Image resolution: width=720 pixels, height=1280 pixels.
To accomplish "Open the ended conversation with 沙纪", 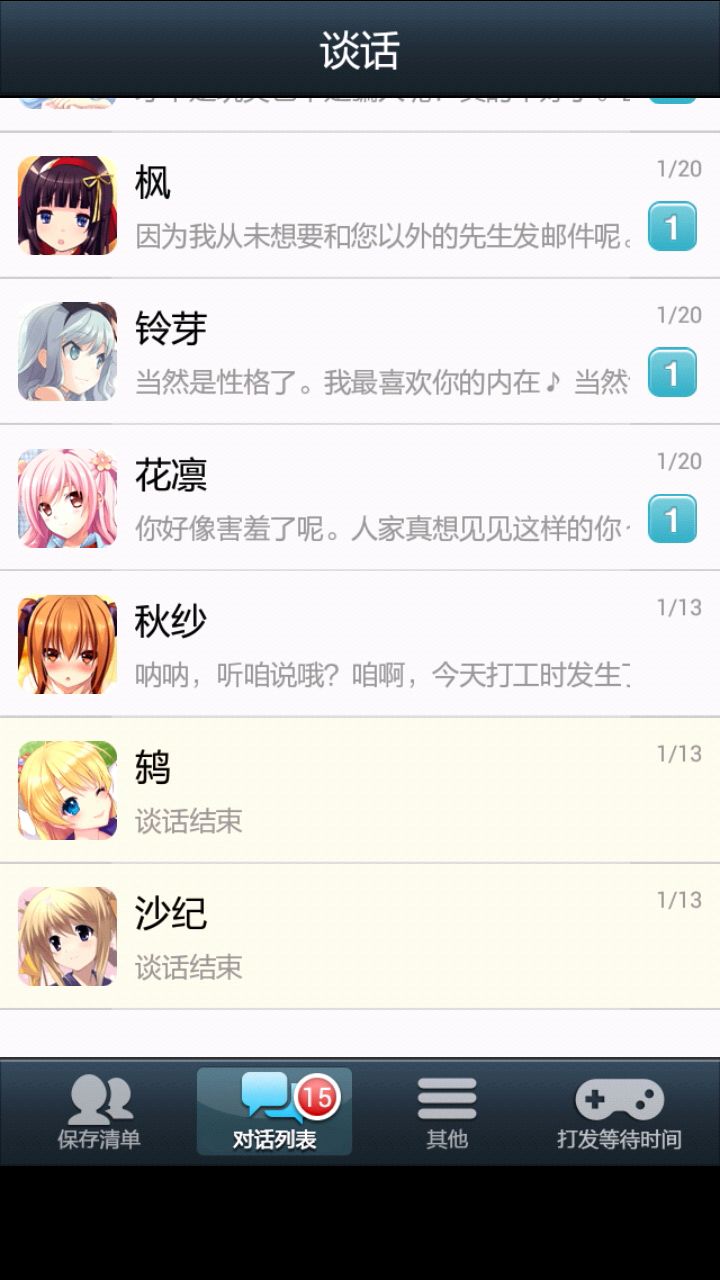I will pyautogui.click(x=360, y=935).
